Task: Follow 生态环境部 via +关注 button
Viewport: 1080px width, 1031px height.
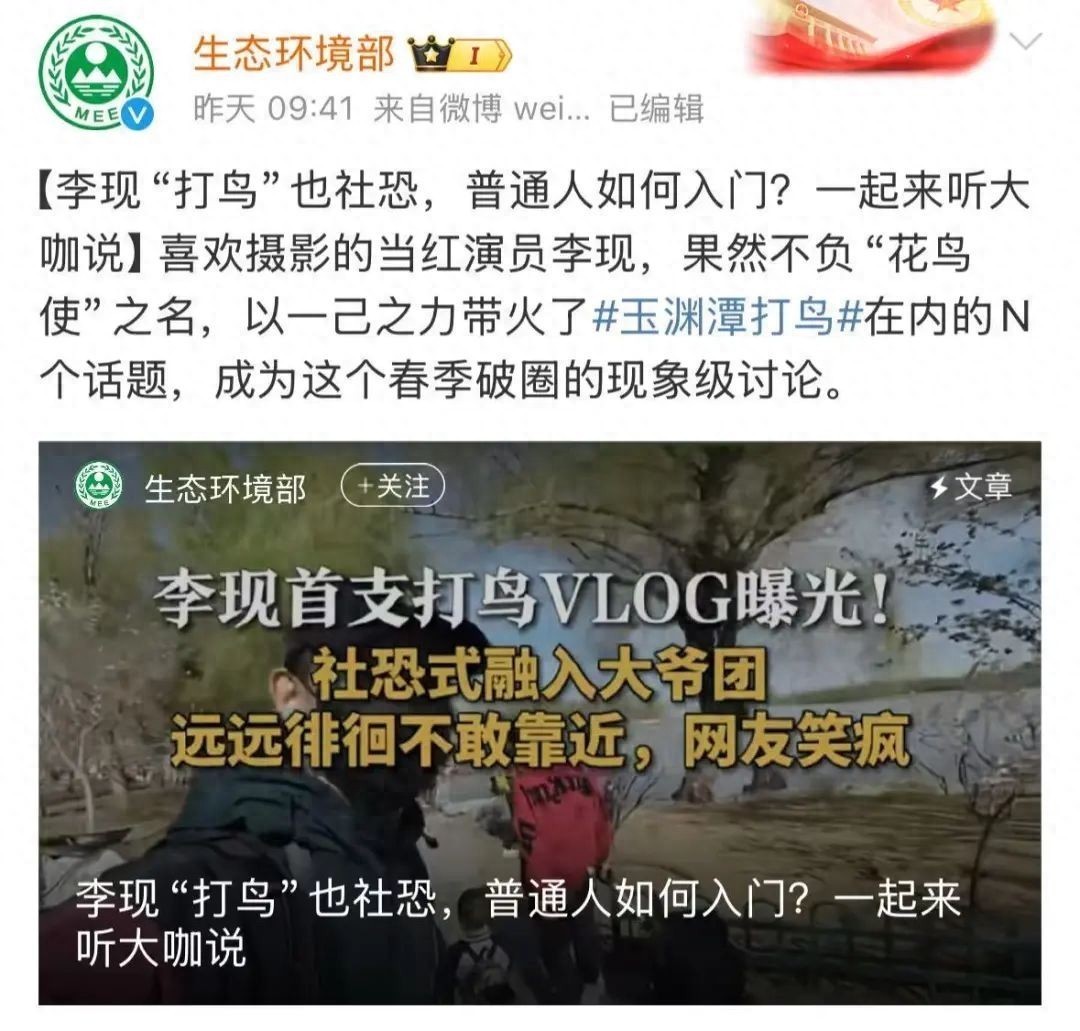Action: [393, 487]
